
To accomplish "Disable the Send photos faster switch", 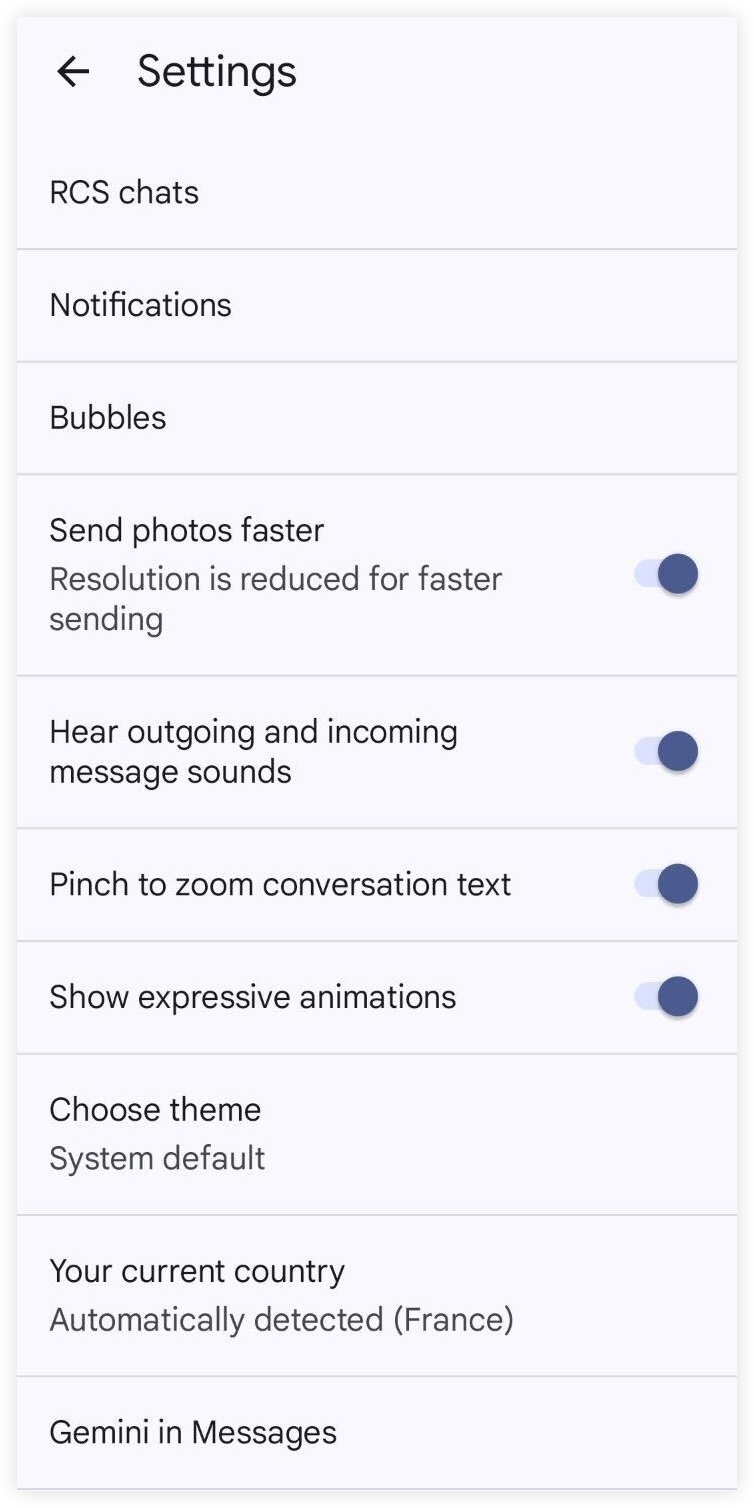I will [666, 575].
